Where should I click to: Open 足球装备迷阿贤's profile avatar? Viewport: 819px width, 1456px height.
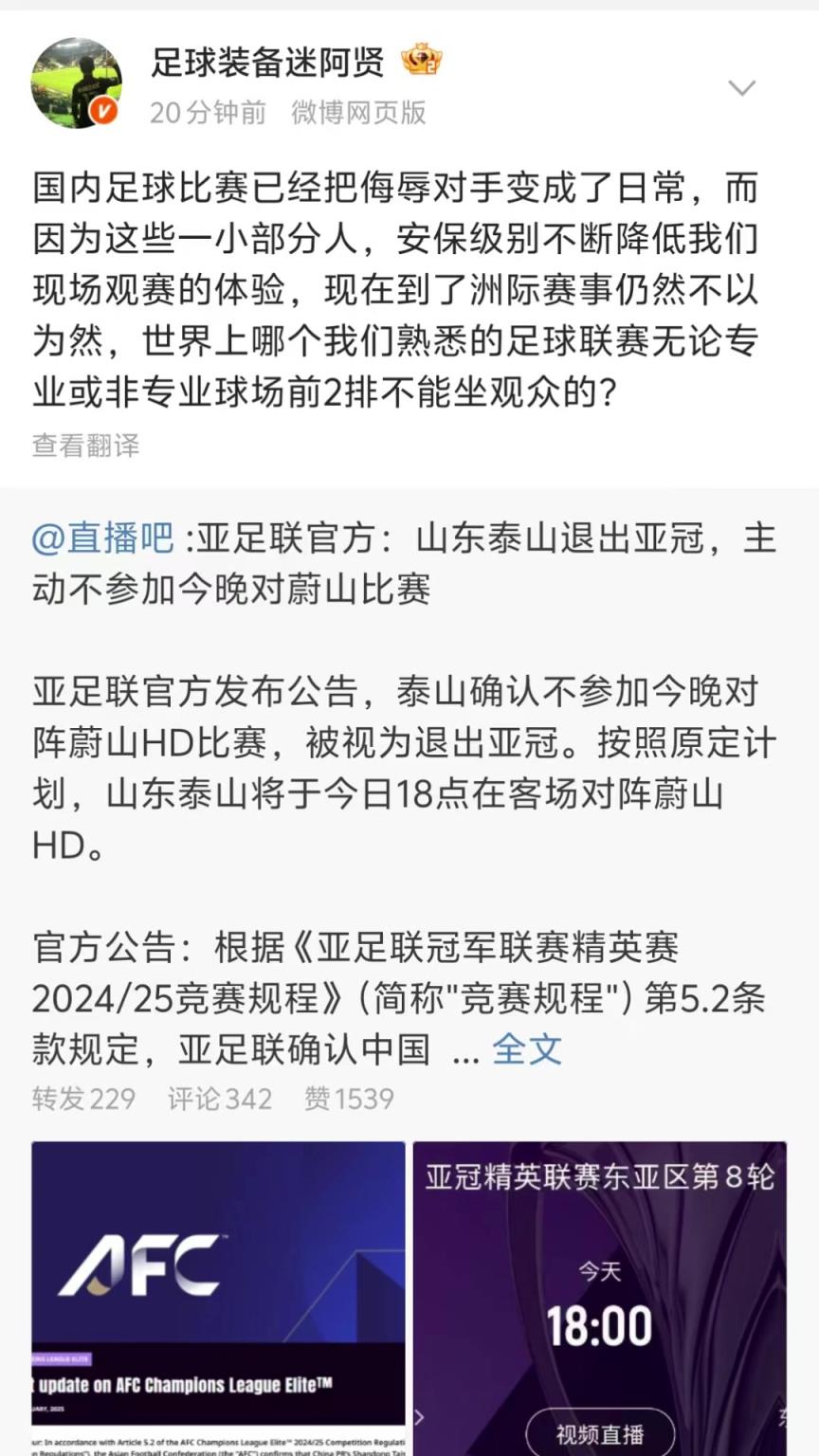77,83
